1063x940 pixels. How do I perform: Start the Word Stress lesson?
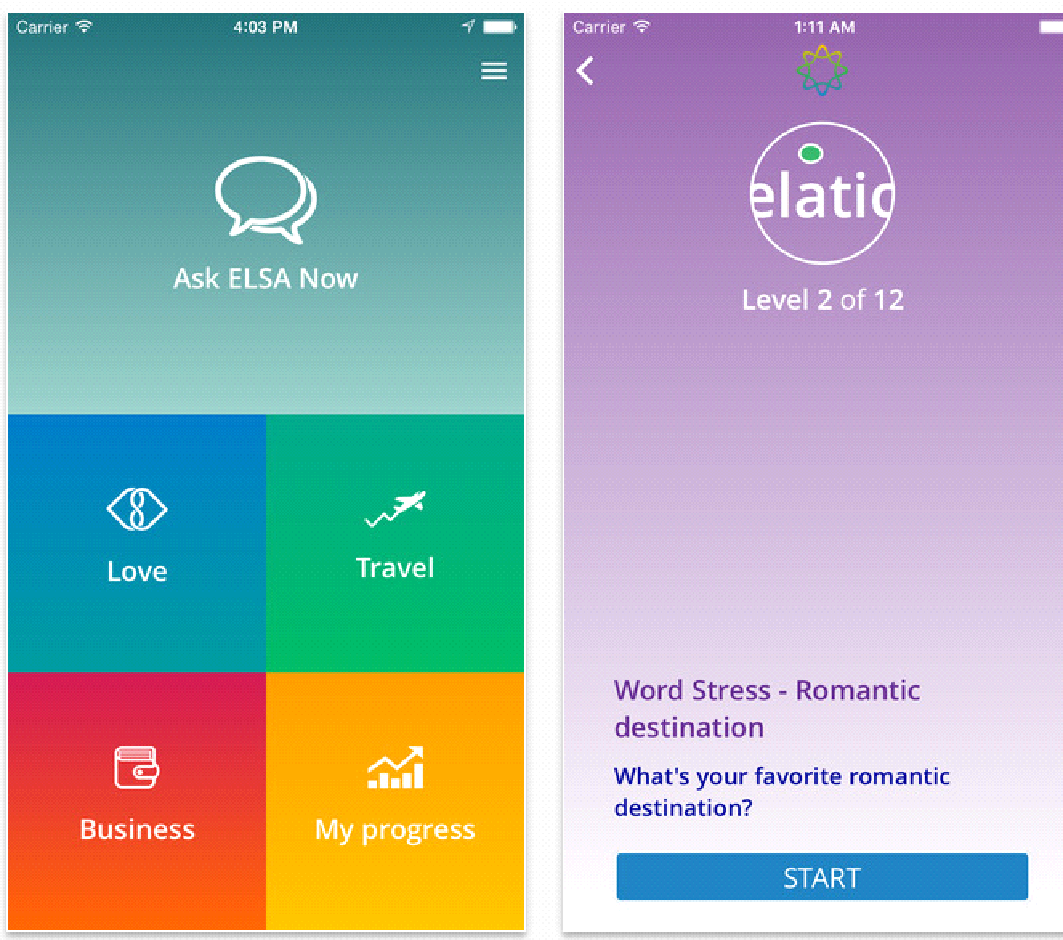(822, 877)
